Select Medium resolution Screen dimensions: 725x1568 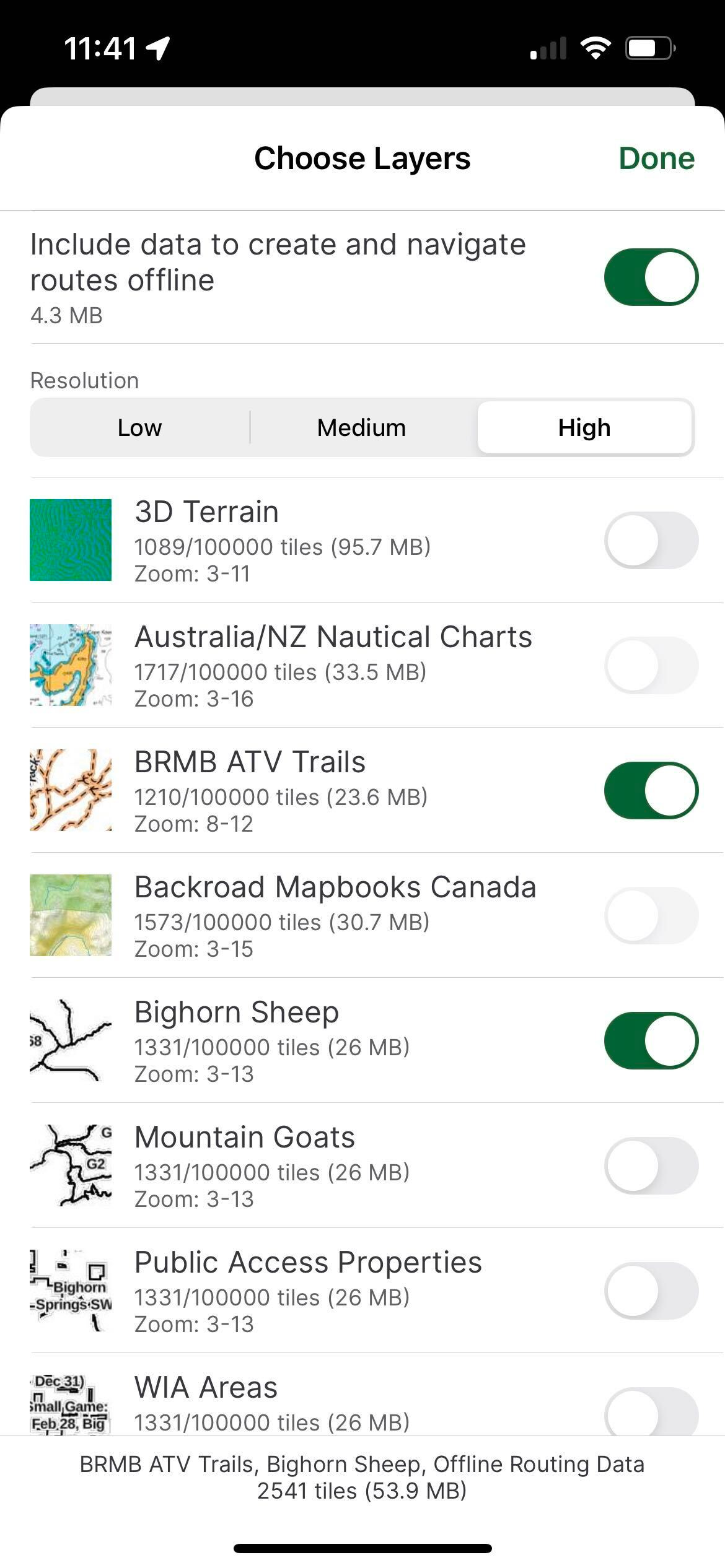tap(362, 428)
